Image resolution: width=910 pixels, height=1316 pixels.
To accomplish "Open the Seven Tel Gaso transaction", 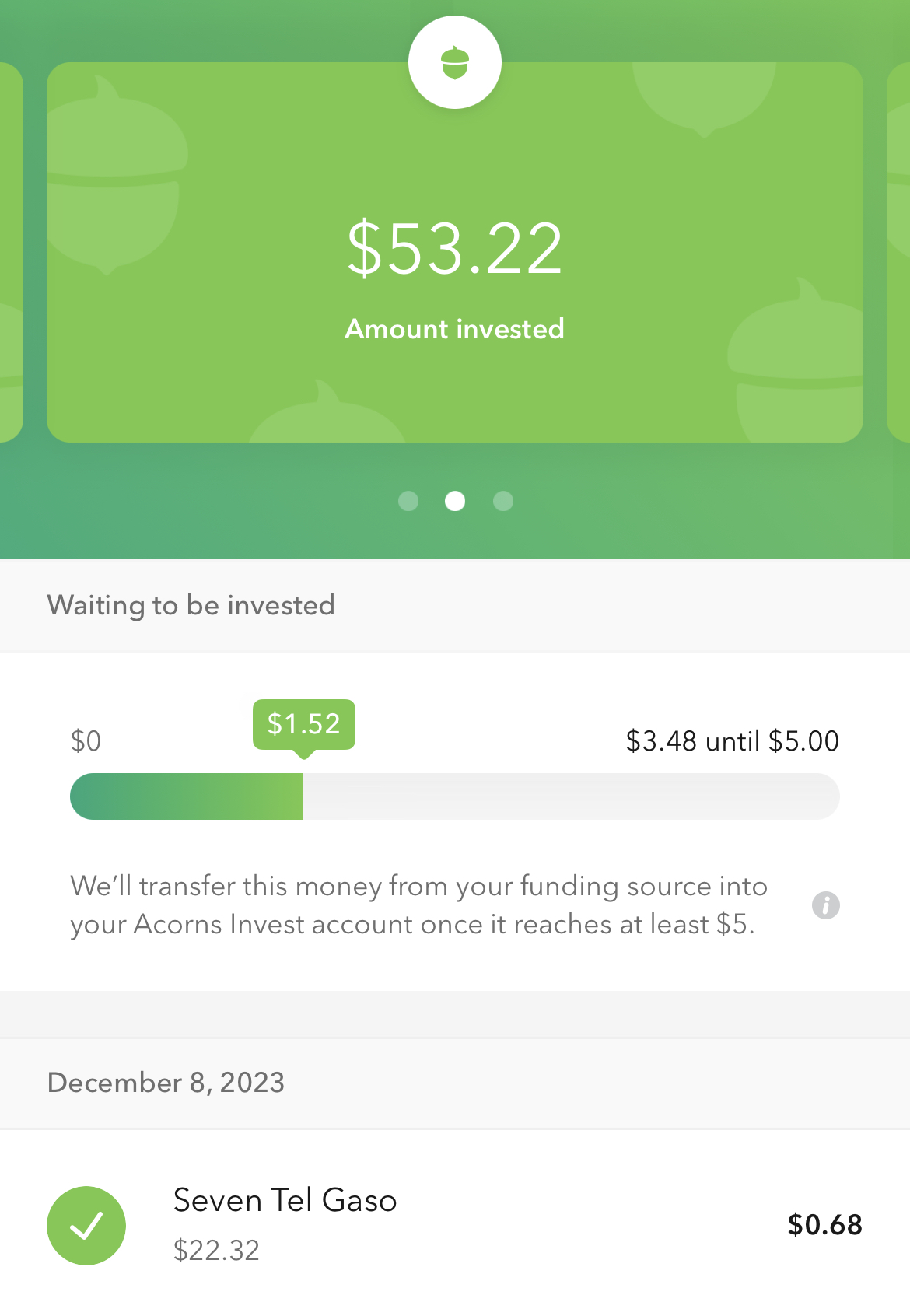I will [454, 1224].
